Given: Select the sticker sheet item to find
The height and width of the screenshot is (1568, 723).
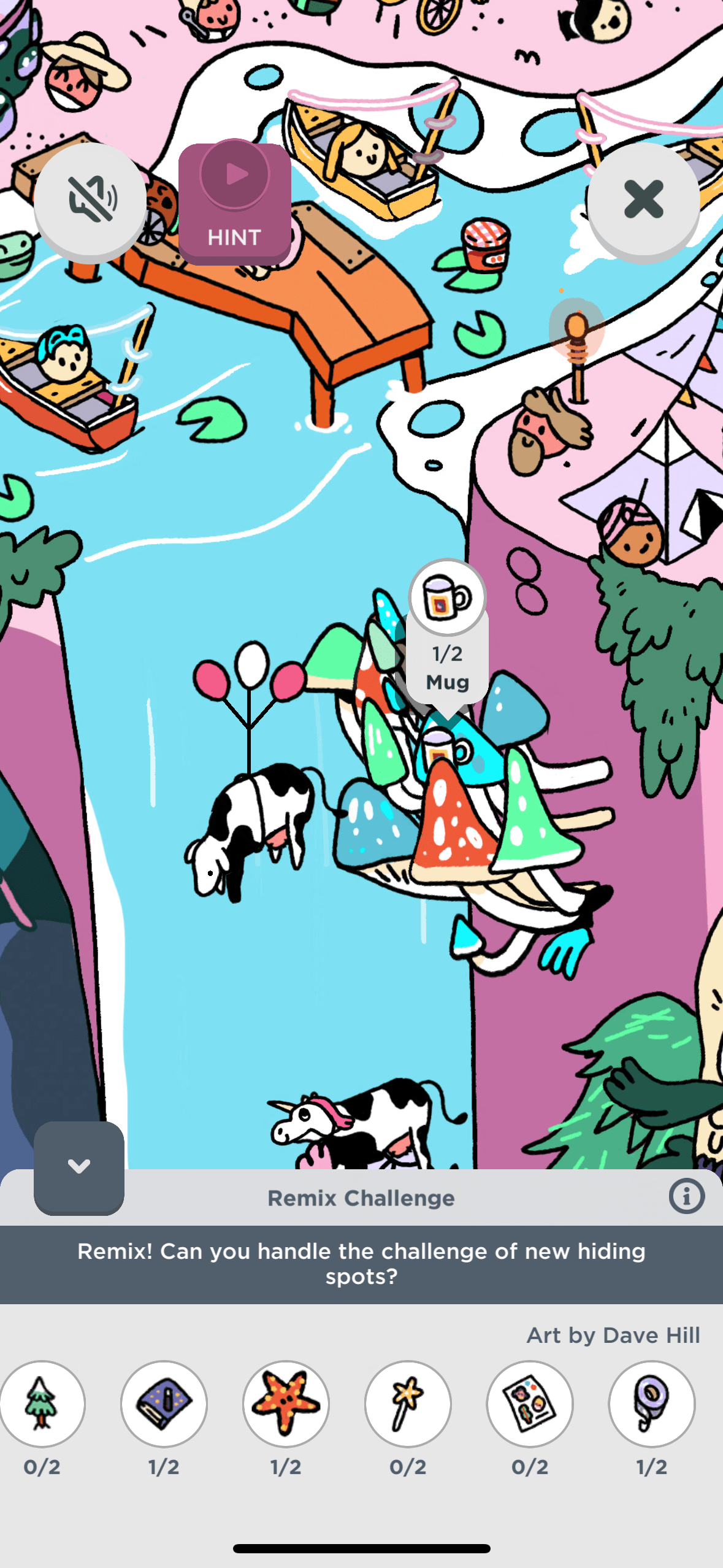Looking at the screenshot, I should [x=530, y=1403].
